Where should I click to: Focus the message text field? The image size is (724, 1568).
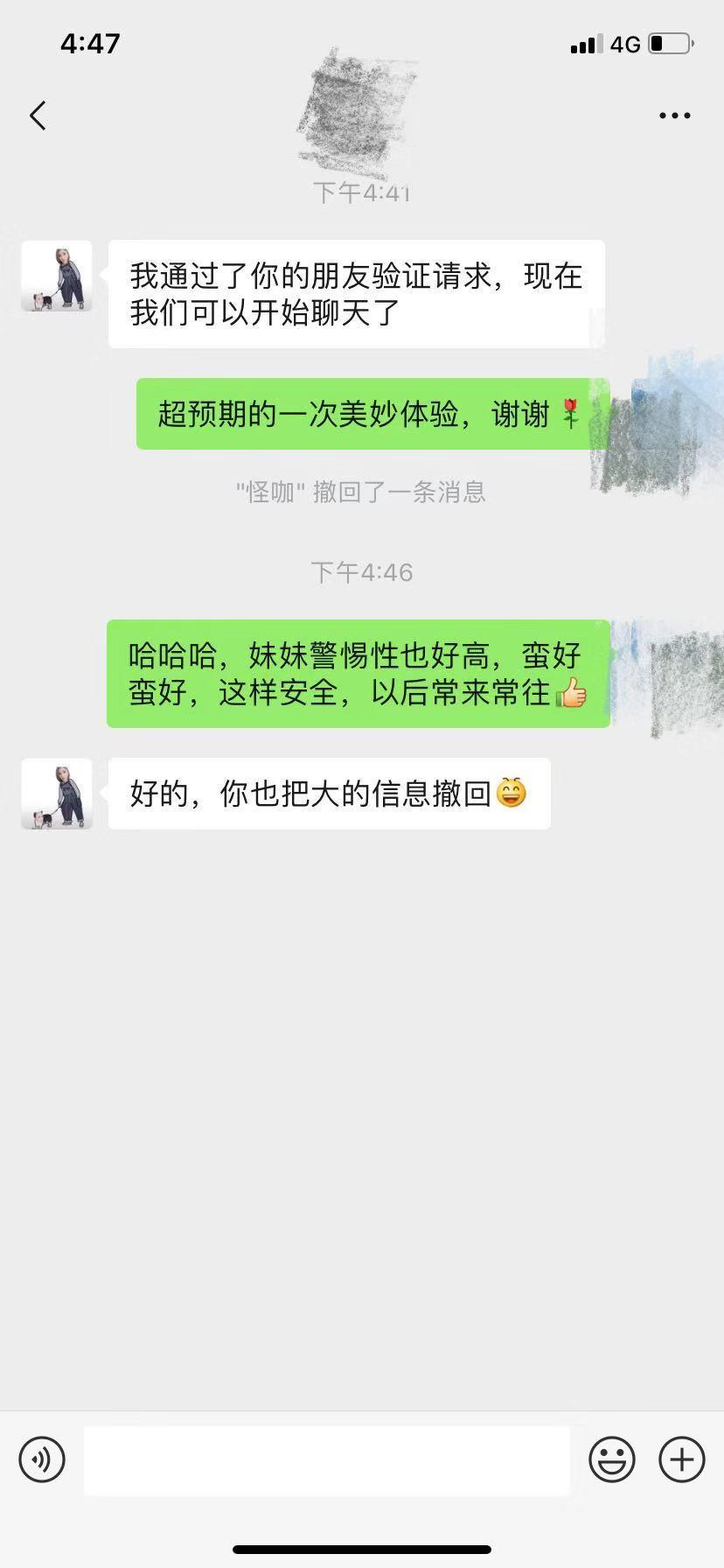coord(326,1459)
